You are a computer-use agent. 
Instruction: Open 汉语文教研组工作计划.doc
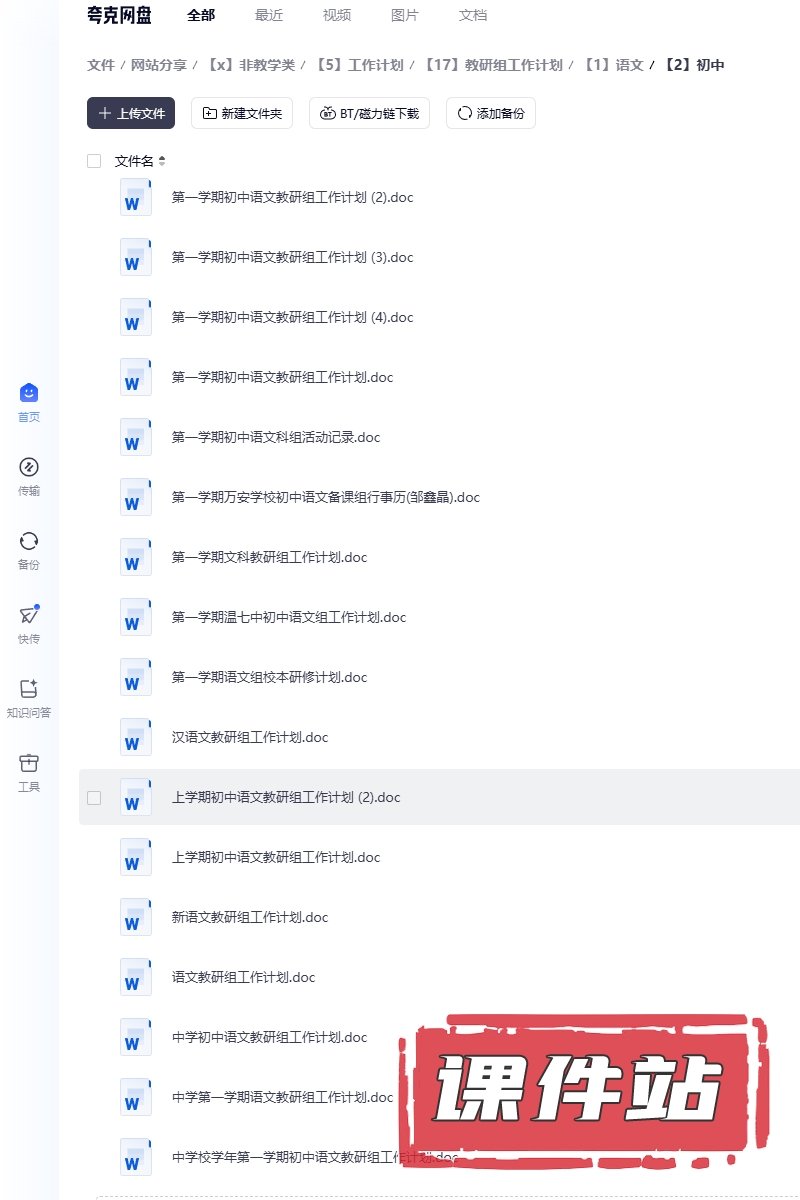point(250,737)
